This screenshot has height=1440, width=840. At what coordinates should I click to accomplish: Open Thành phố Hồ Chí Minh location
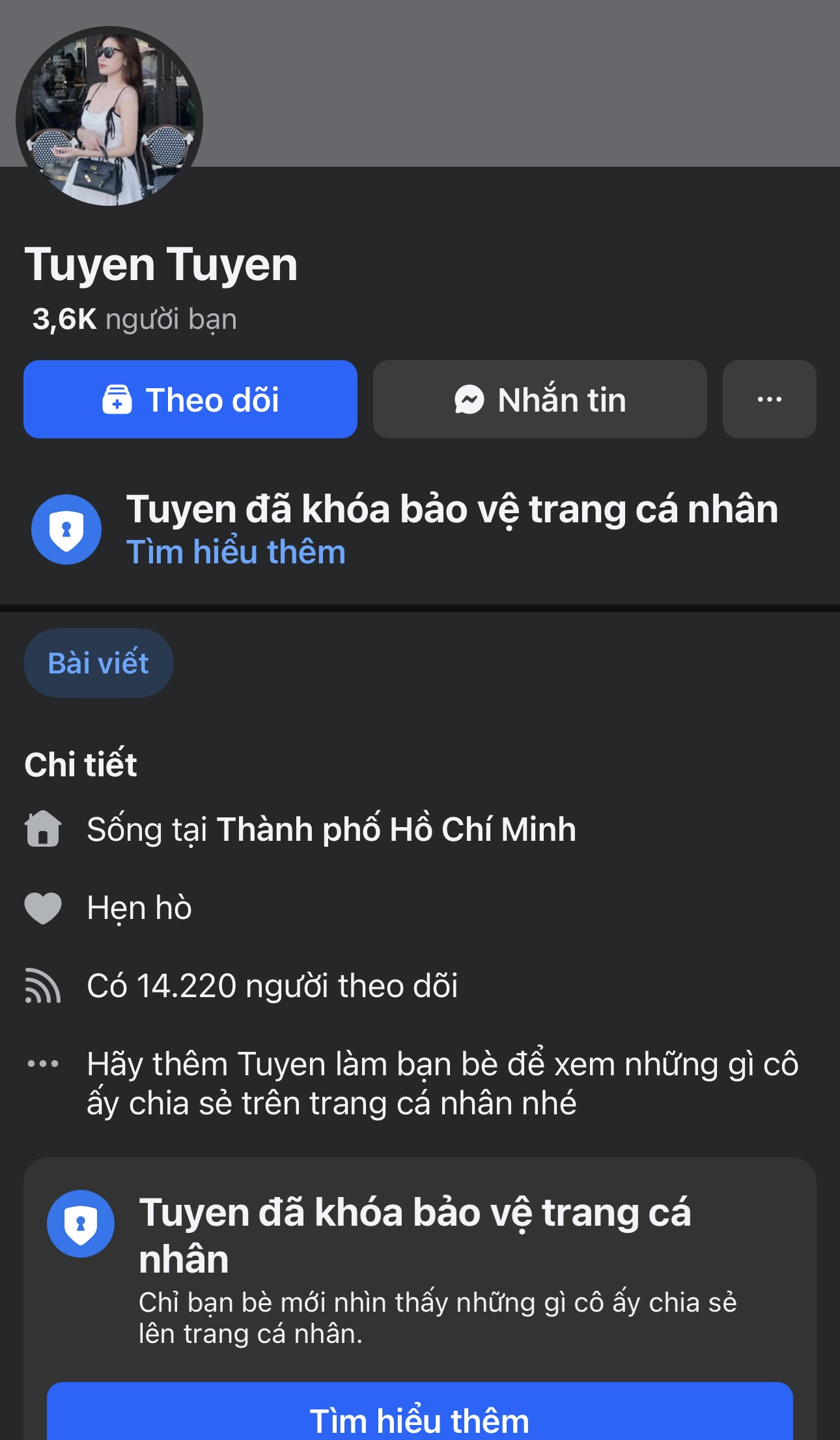(396, 830)
